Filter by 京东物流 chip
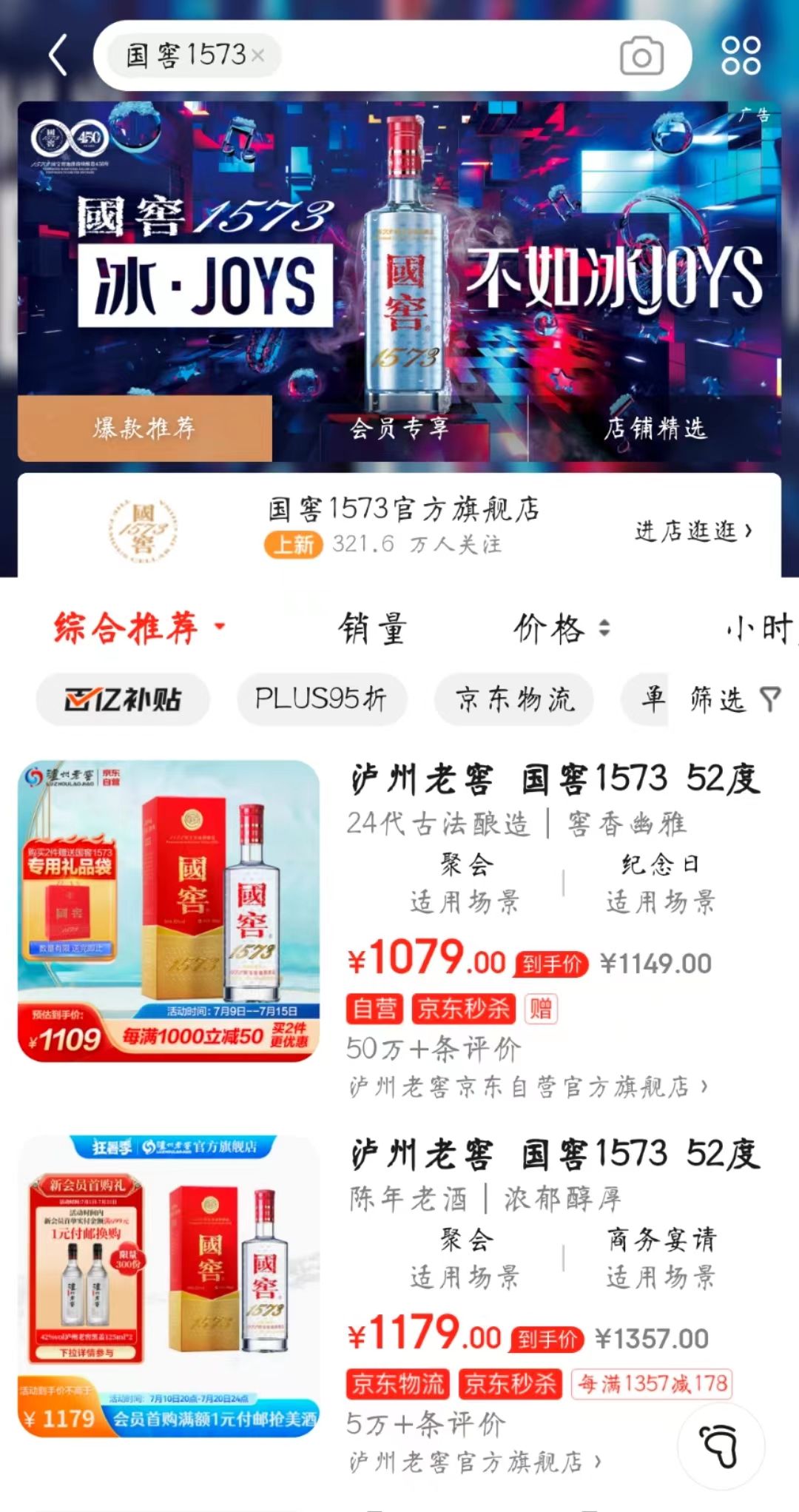Viewport: 799px width, 1512px height. tap(514, 699)
